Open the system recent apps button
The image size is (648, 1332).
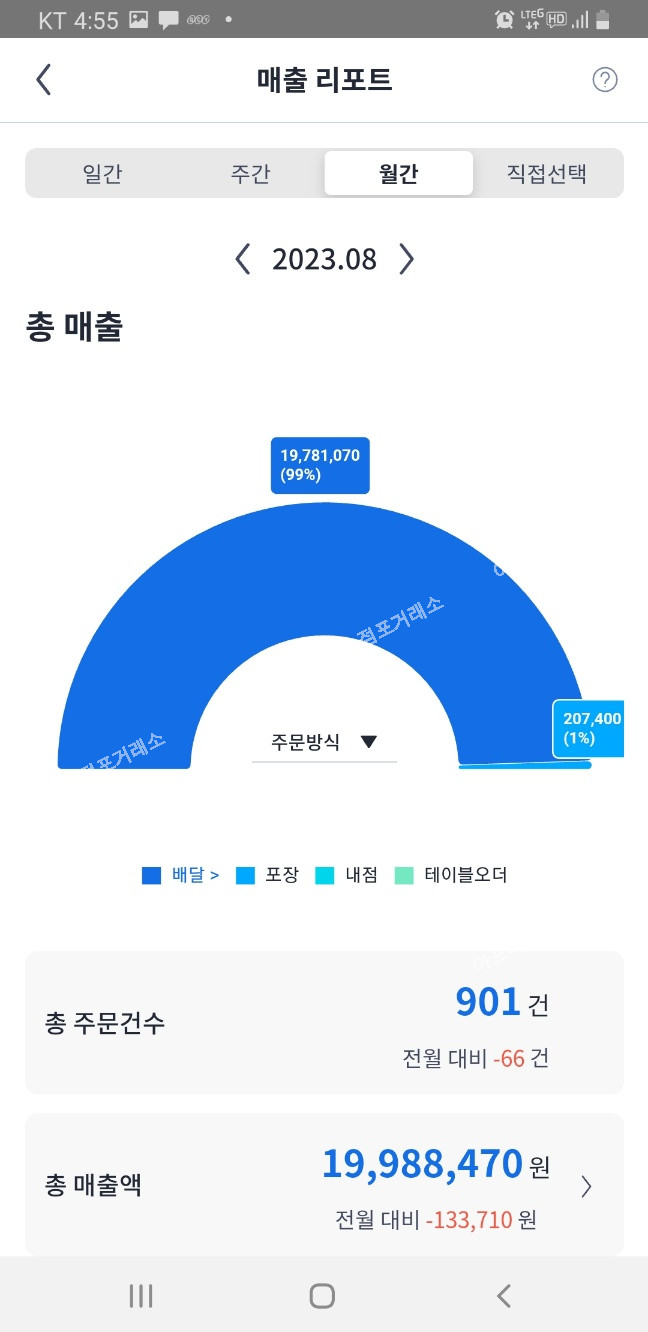pos(141,1296)
